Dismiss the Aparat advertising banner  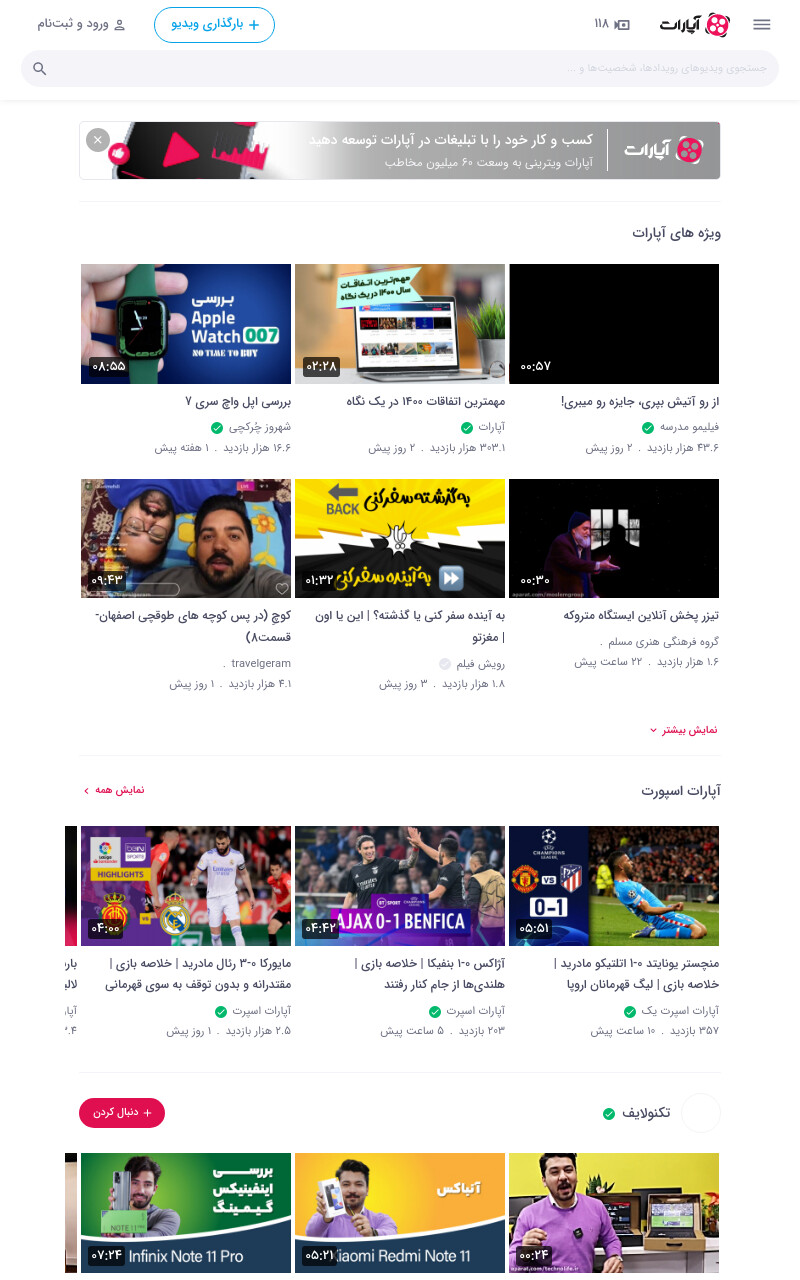97,140
